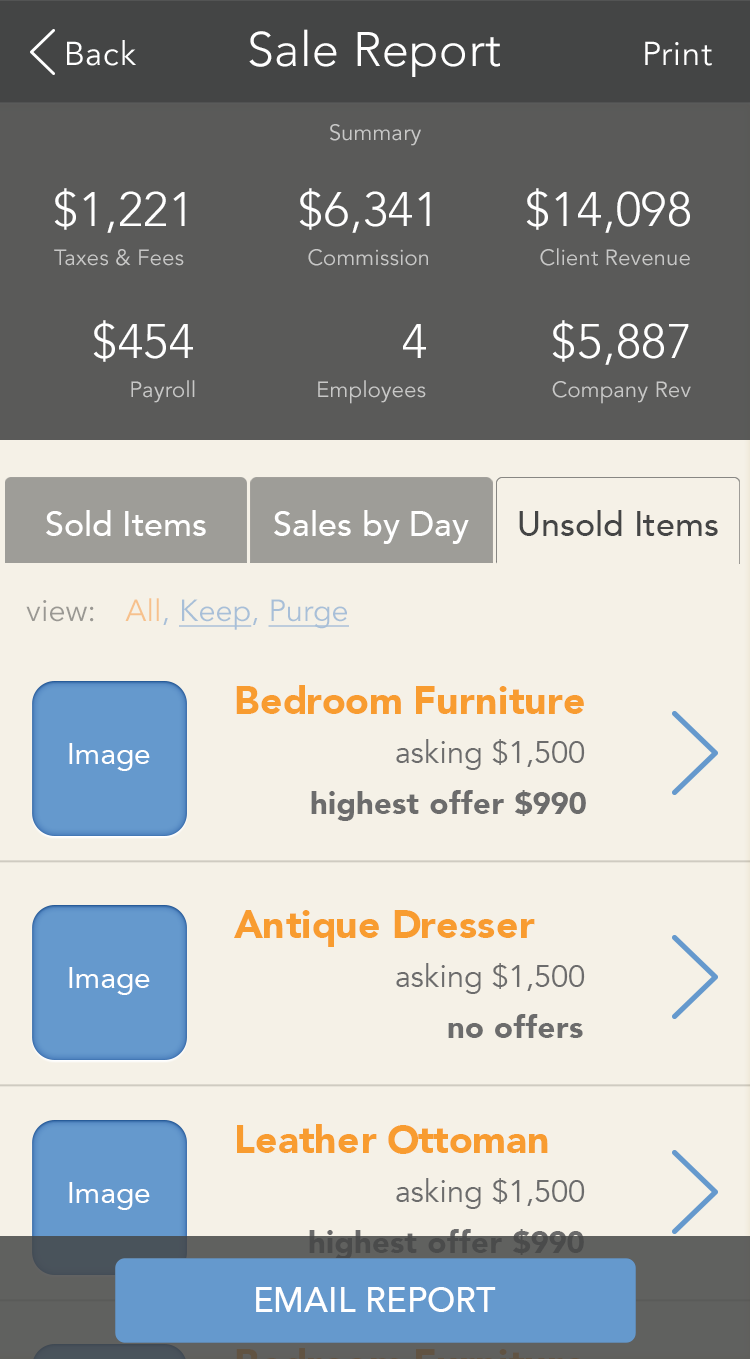Filter view by Purge

[x=308, y=611]
